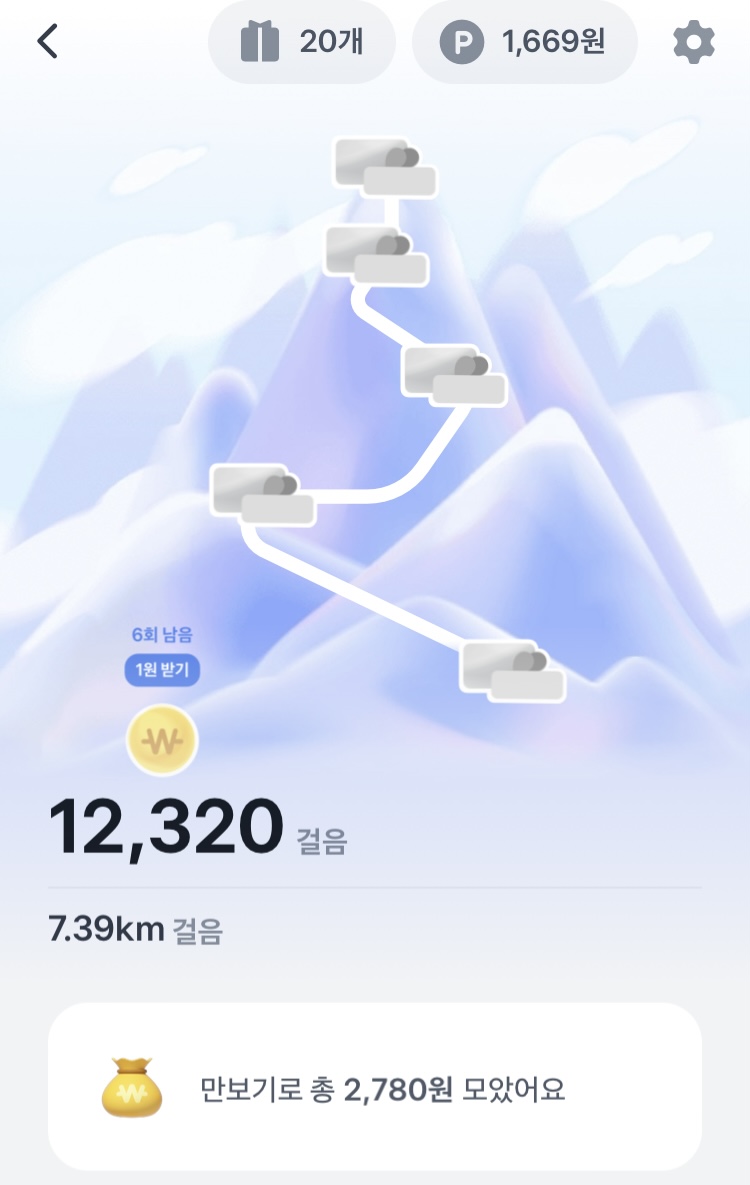Open the settings gear
The height and width of the screenshot is (1185, 750).
pos(693,43)
